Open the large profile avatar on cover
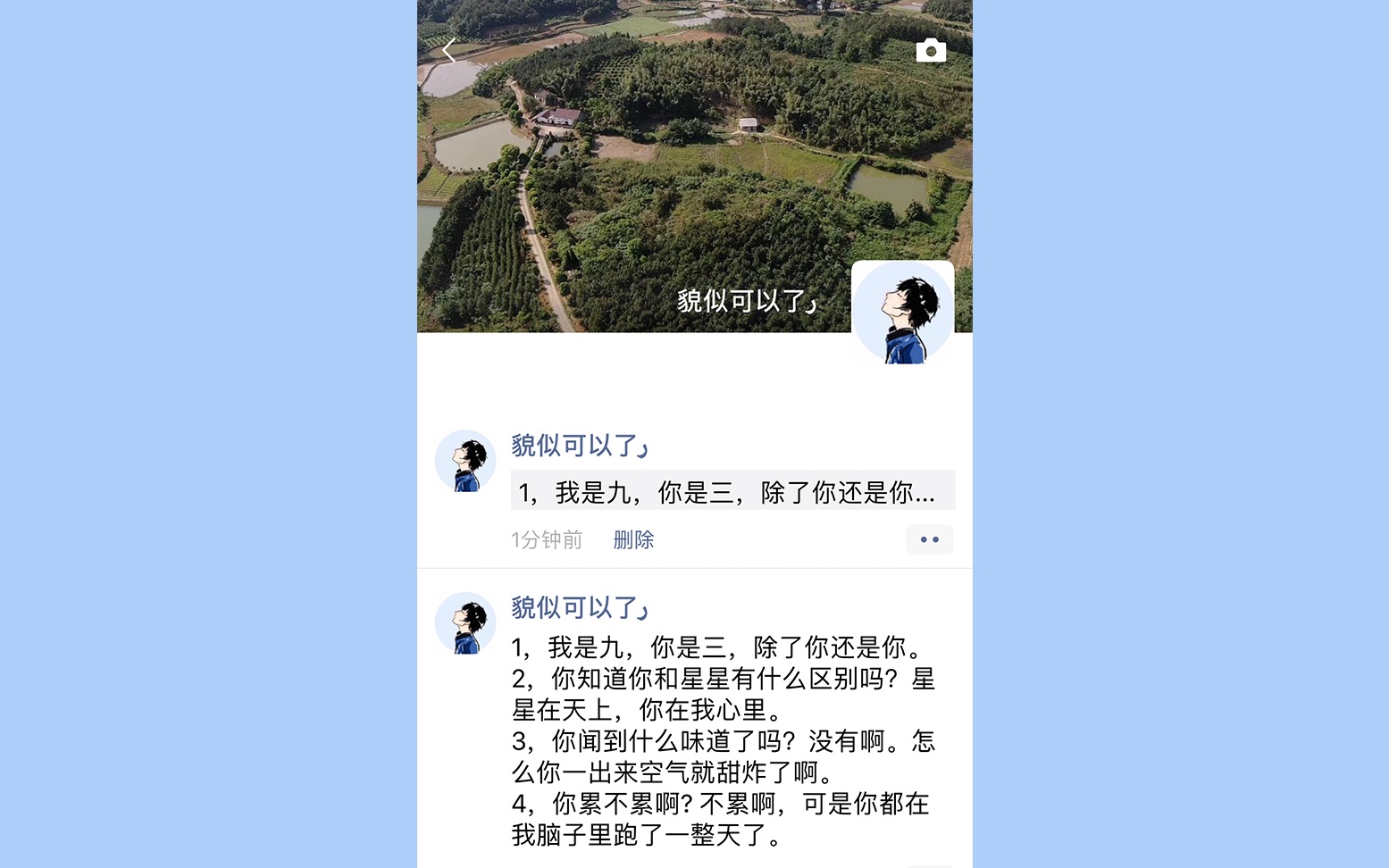 tap(902, 313)
